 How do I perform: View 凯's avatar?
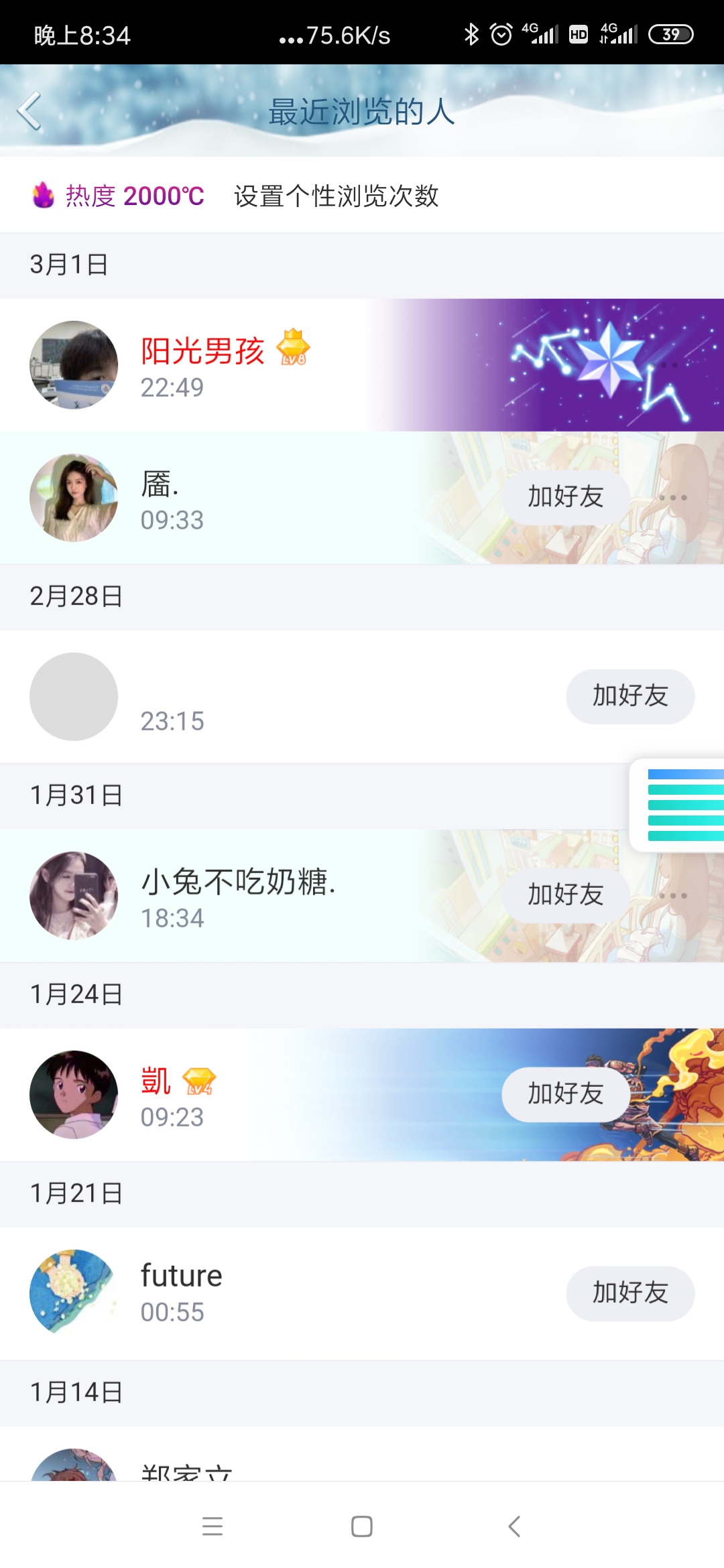tap(74, 1094)
